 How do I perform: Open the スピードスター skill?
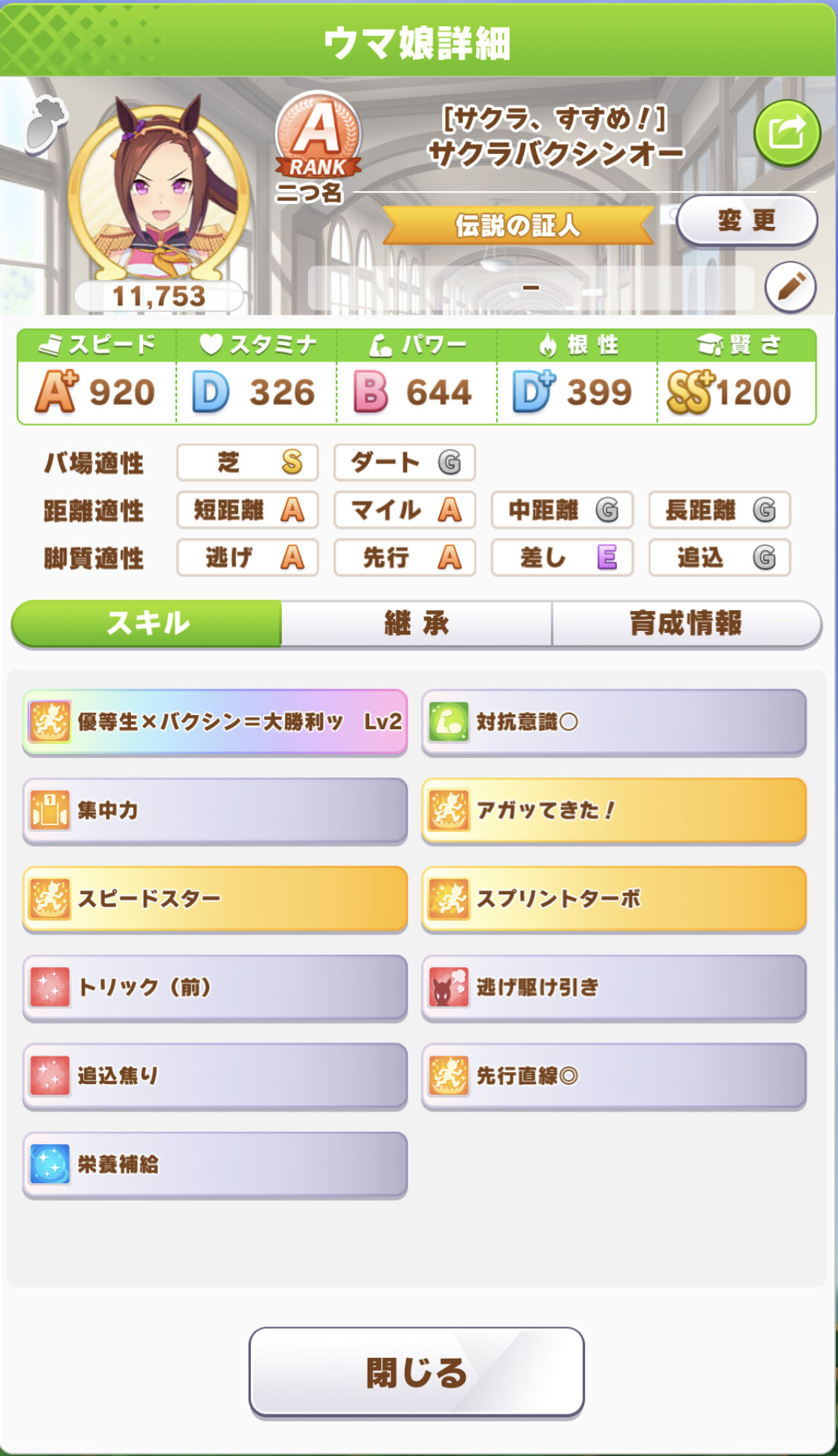pyautogui.click(x=215, y=899)
